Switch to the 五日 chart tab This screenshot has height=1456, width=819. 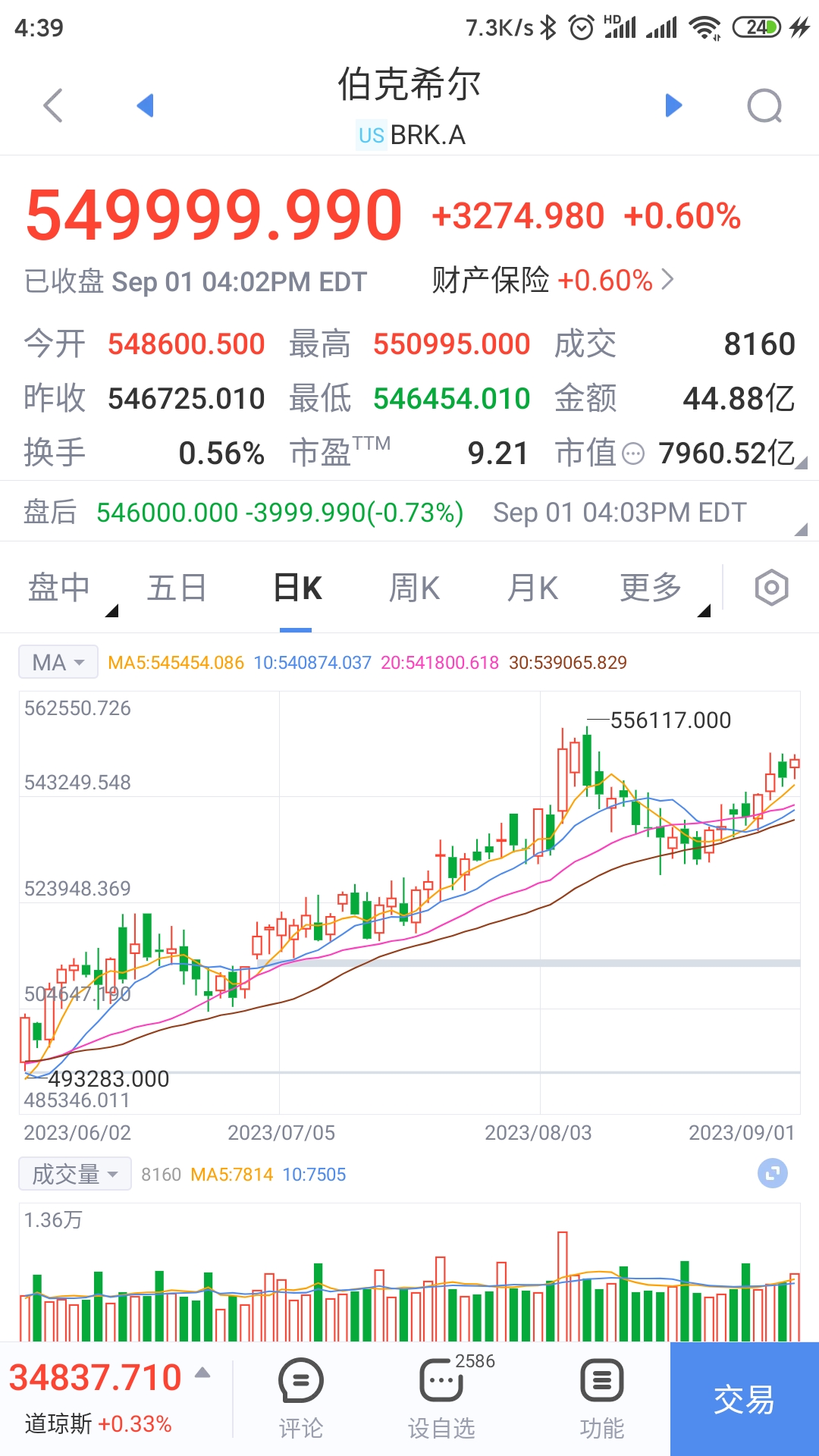coord(177,588)
